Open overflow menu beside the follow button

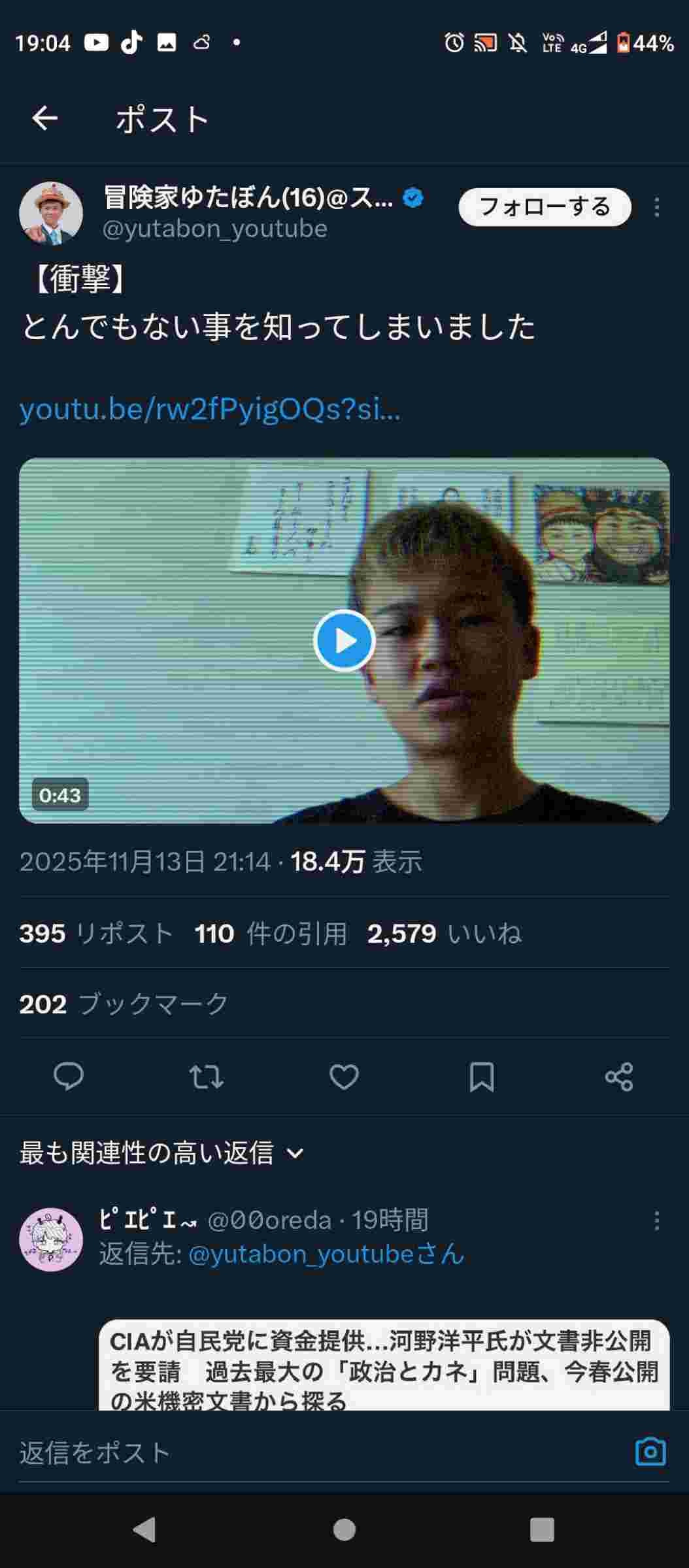(x=656, y=208)
